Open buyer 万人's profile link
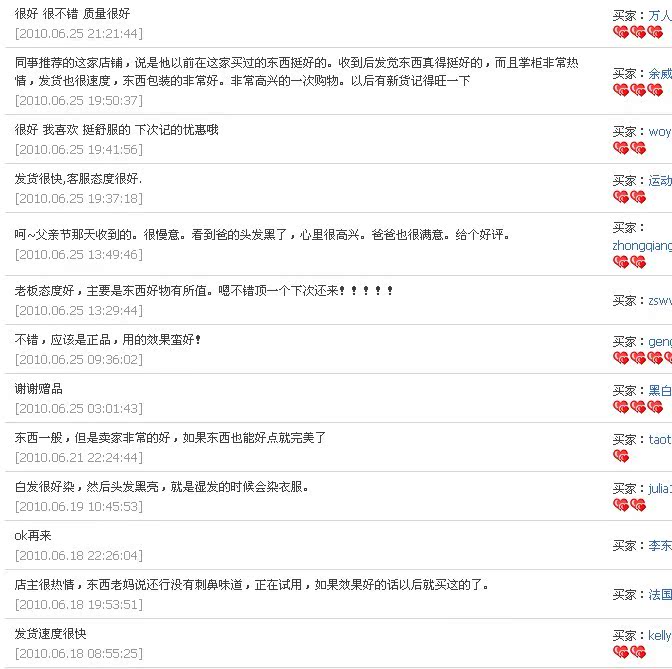The height and width of the screenshot is (669, 672). (660, 16)
